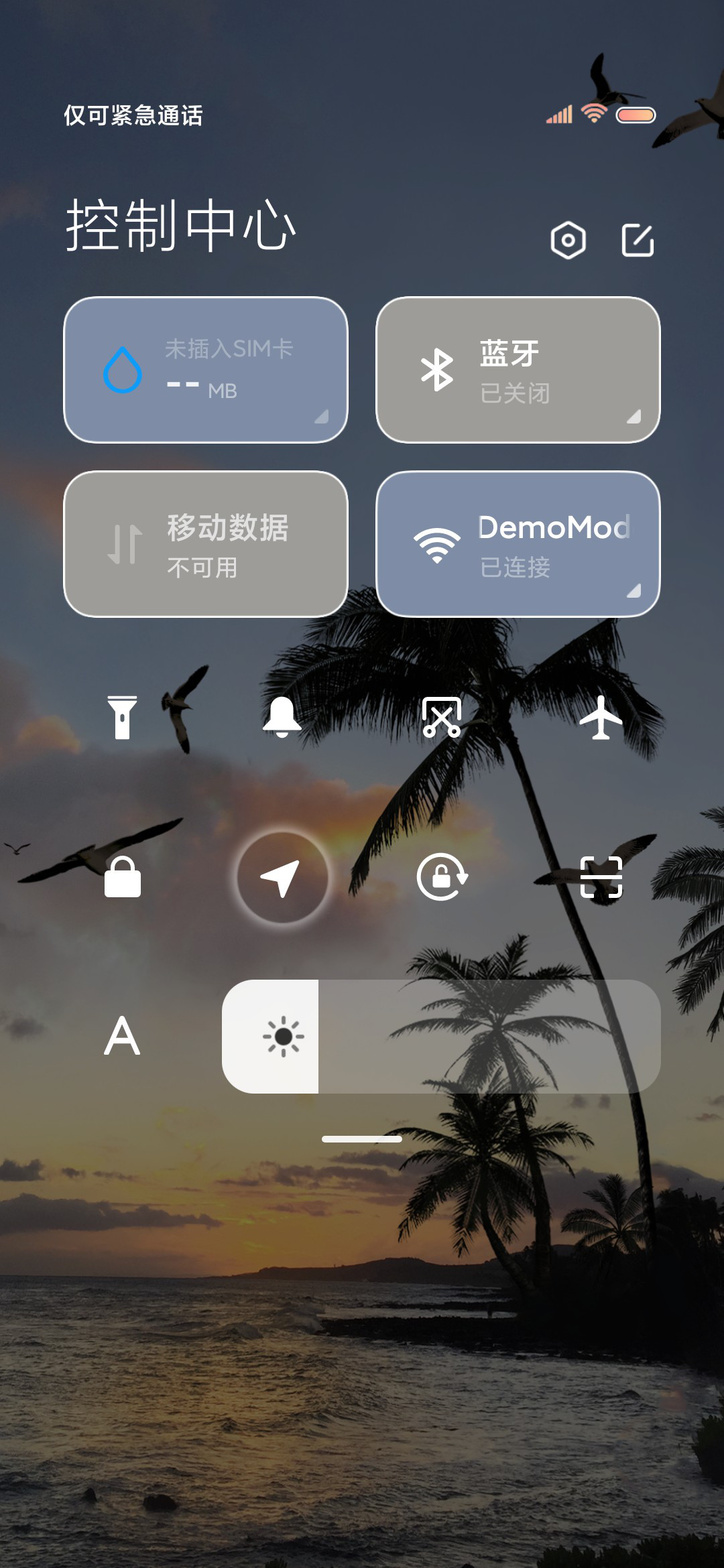The width and height of the screenshot is (724, 1568).
Task: Turn on the 蓝牙 Bluetooth tile
Action: pyautogui.click(x=518, y=370)
